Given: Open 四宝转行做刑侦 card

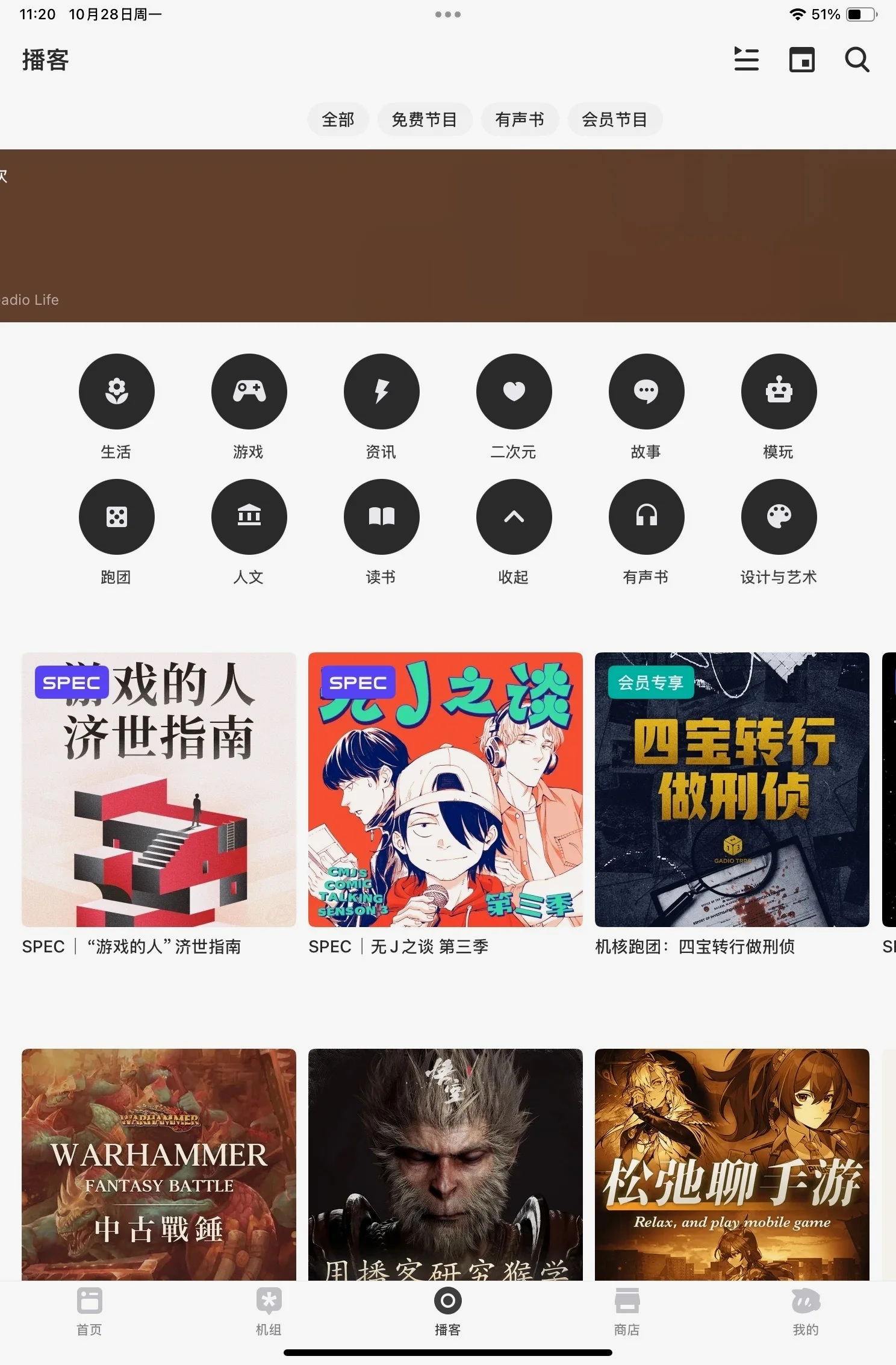Looking at the screenshot, I should (x=732, y=789).
